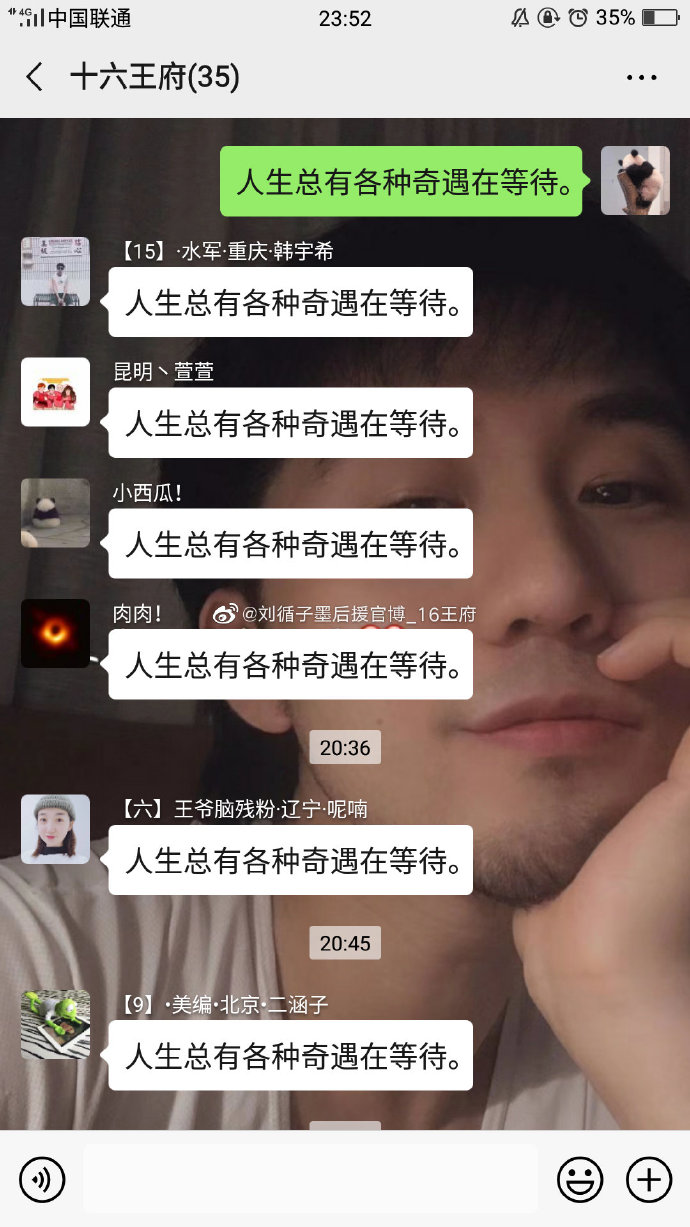Open 韩宇希's avatar profile

pos(56,271)
